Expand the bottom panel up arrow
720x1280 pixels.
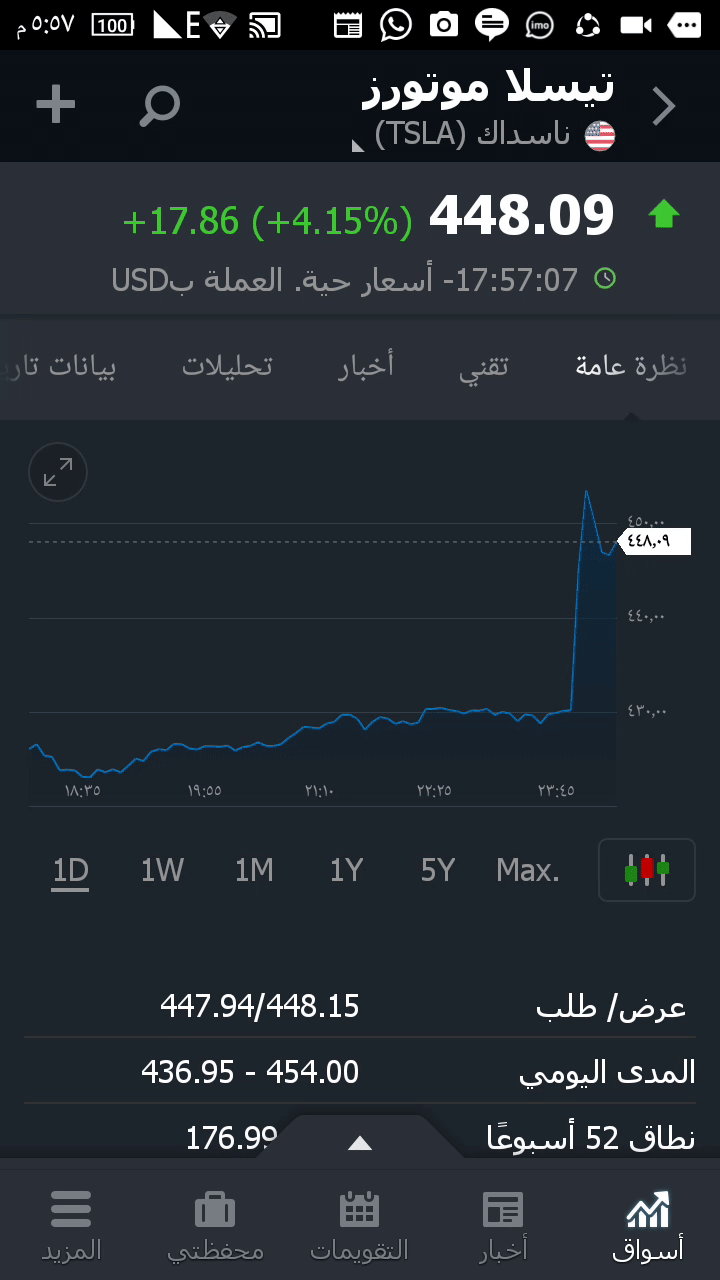[360, 1143]
